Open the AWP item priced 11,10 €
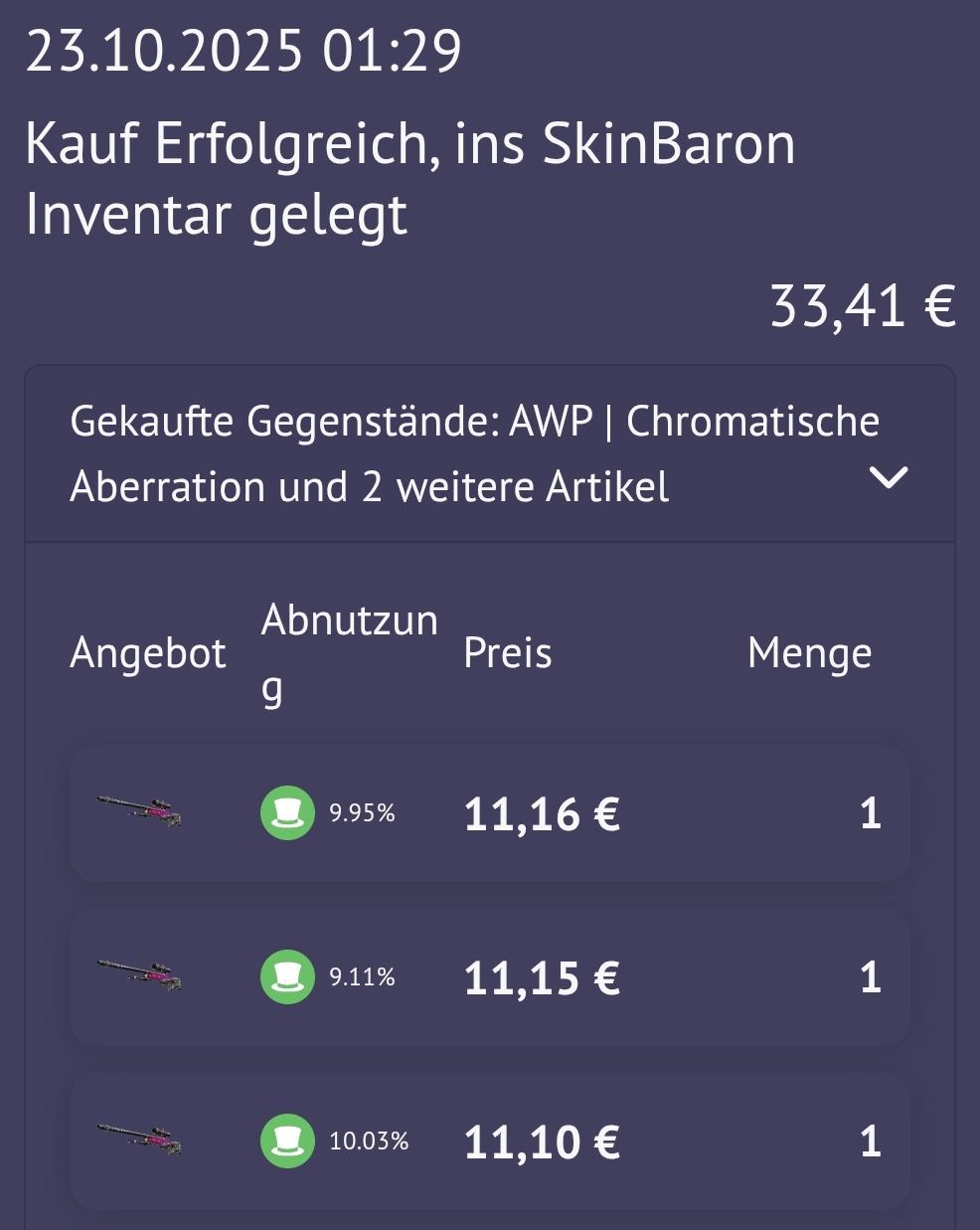This screenshot has height=1230, width=980. point(139,1140)
